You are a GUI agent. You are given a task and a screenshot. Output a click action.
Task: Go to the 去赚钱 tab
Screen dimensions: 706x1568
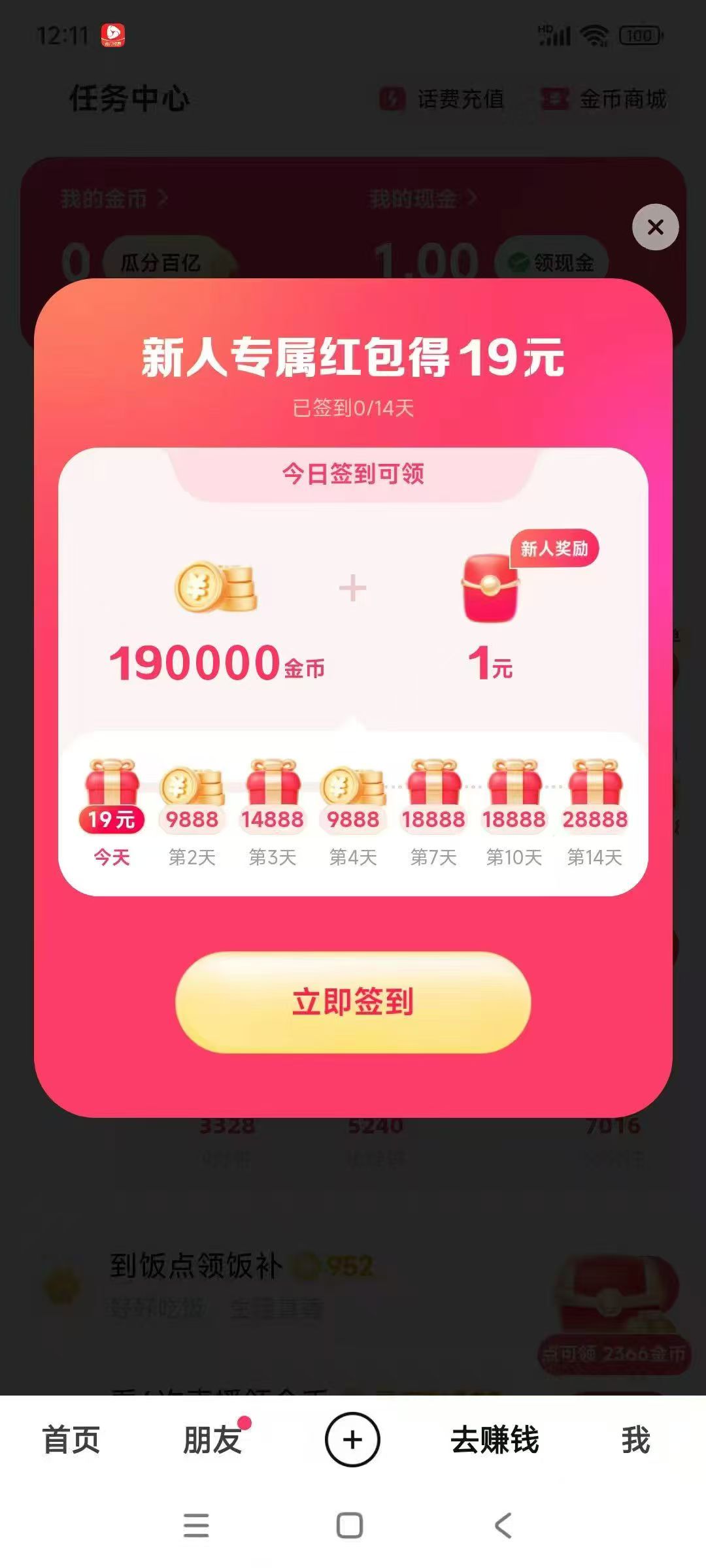click(494, 1440)
